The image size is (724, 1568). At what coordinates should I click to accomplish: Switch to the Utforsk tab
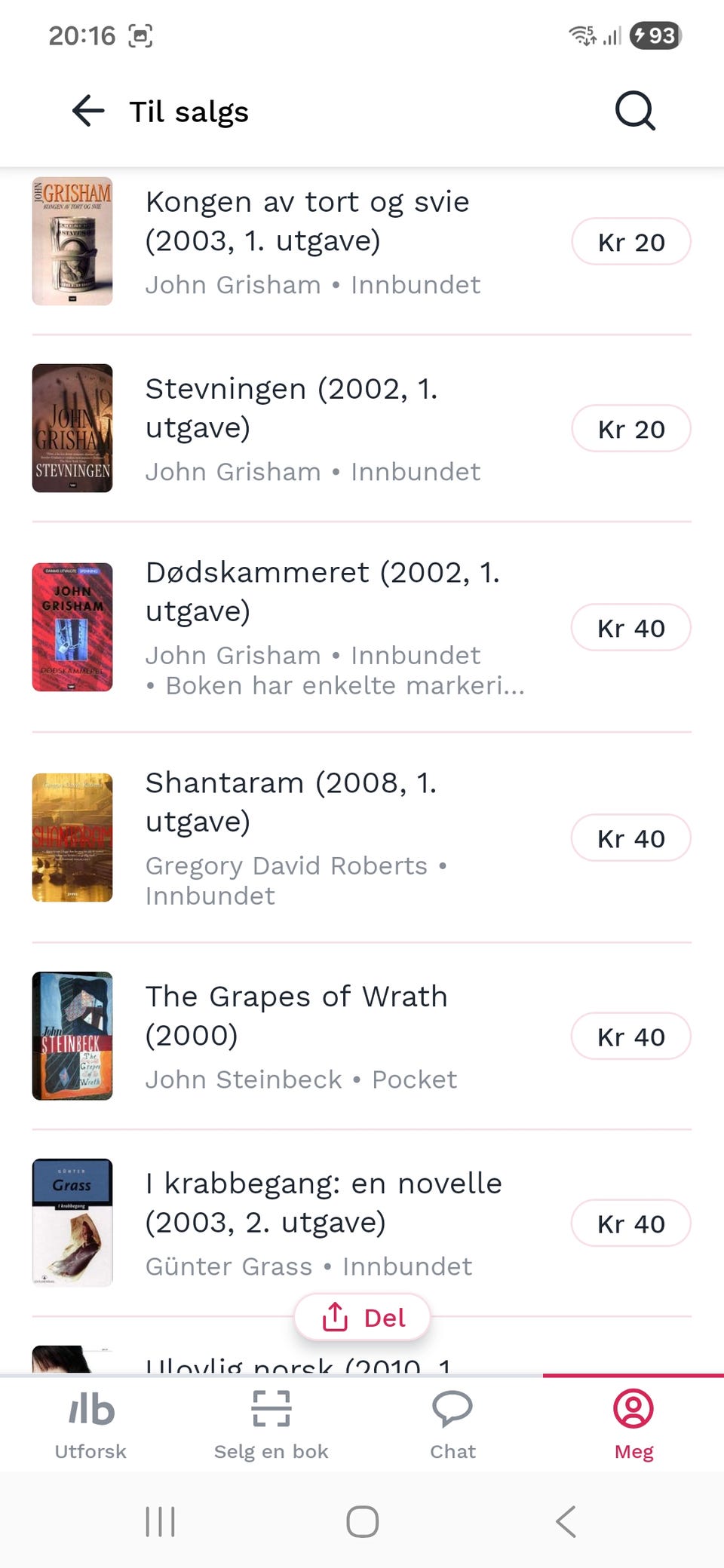(x=90, y=1424)
